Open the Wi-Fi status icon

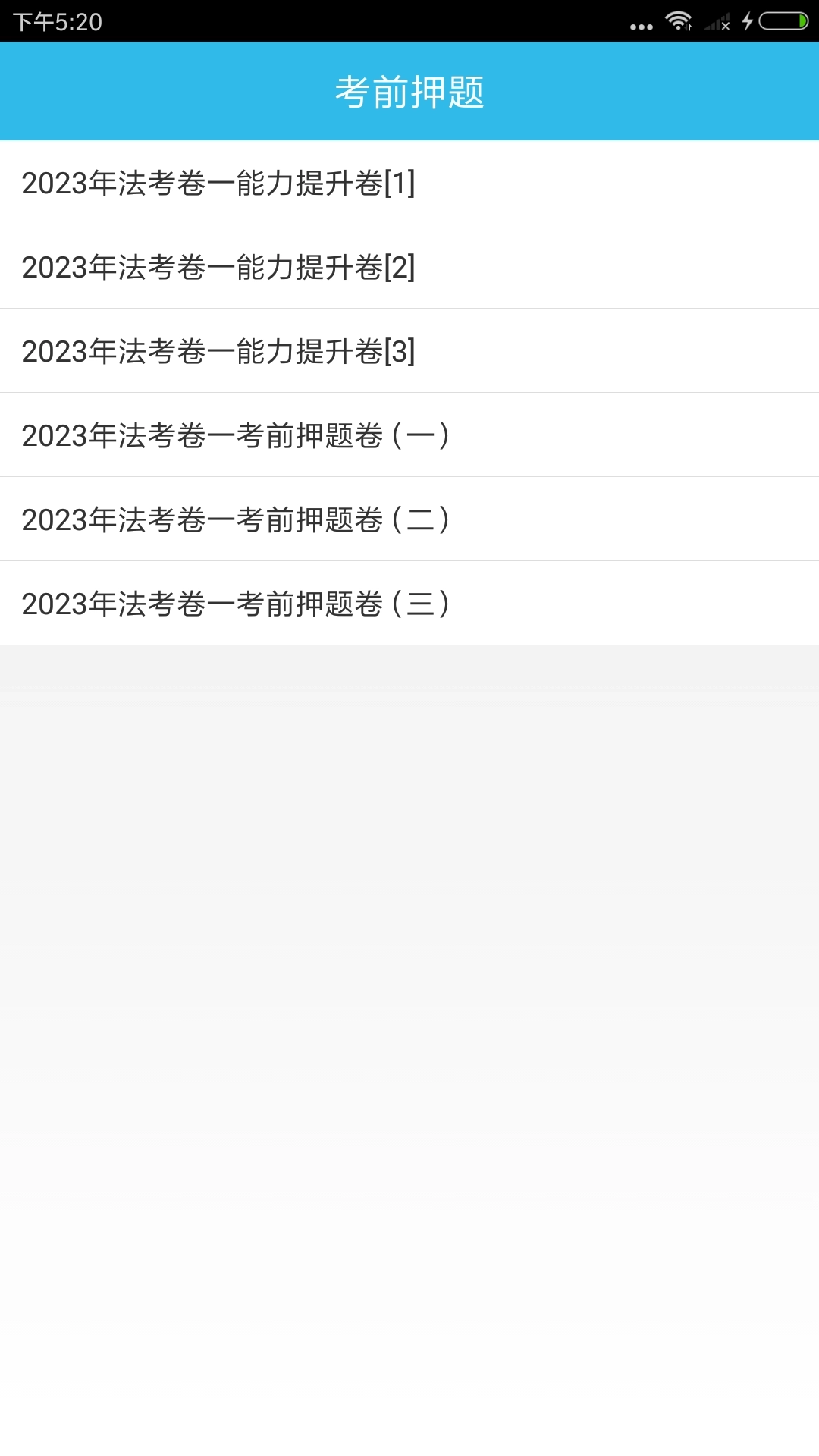[x=679, y=20]
